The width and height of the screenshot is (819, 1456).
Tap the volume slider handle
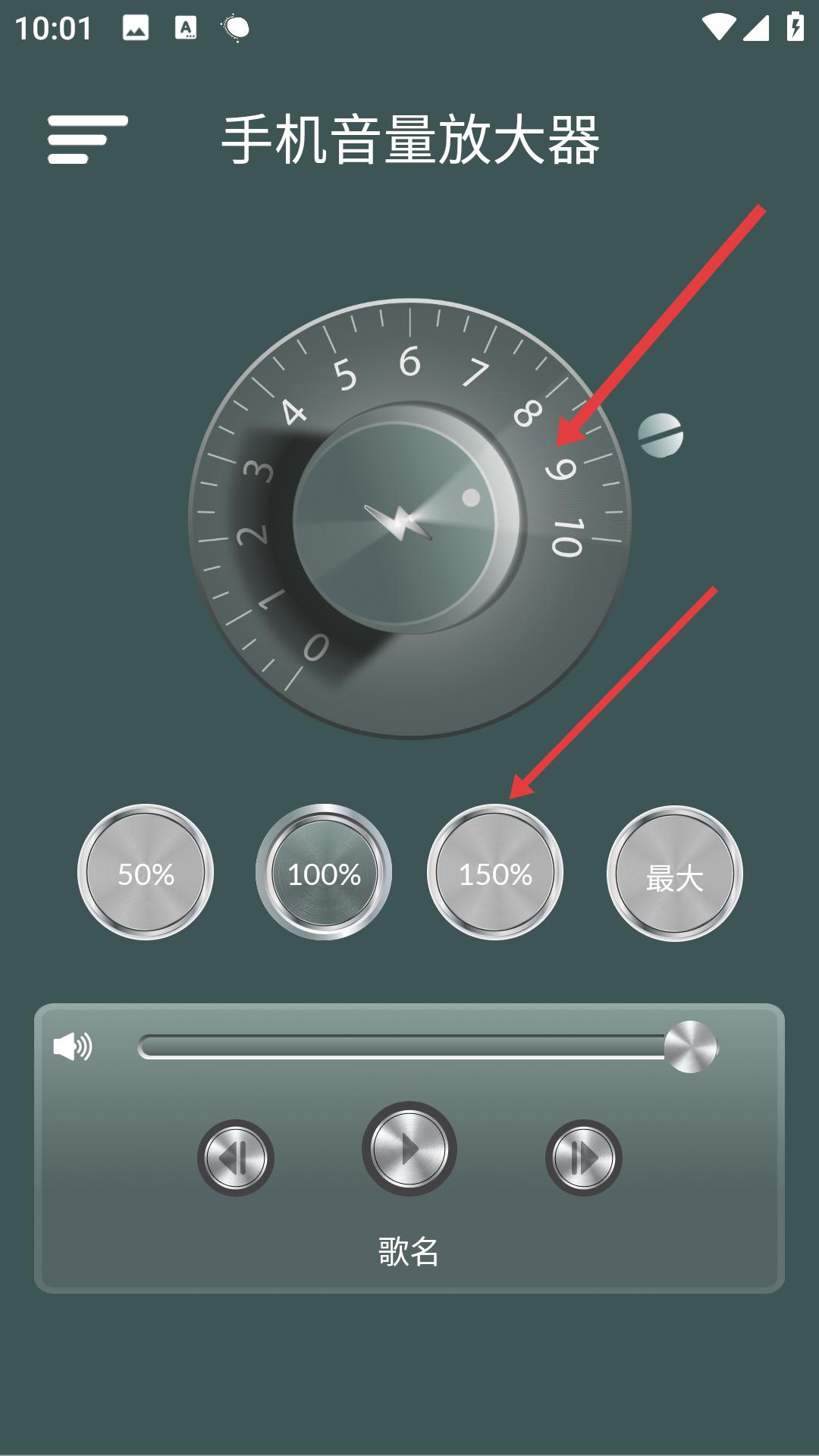click(x=691, y=1047)
